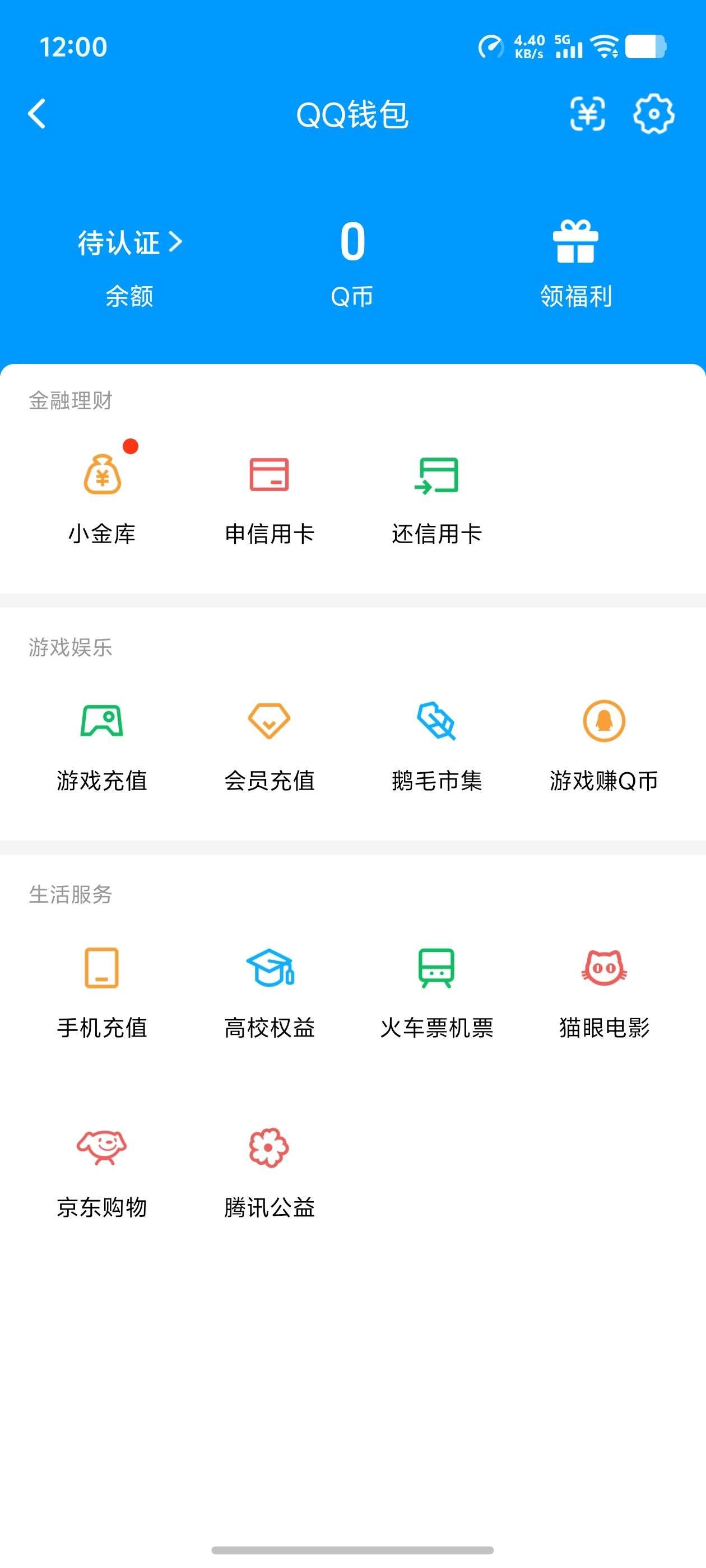The image size is (706, 1568).
Task: Open the payment QR scan icon
Action: tap(587, 114)
